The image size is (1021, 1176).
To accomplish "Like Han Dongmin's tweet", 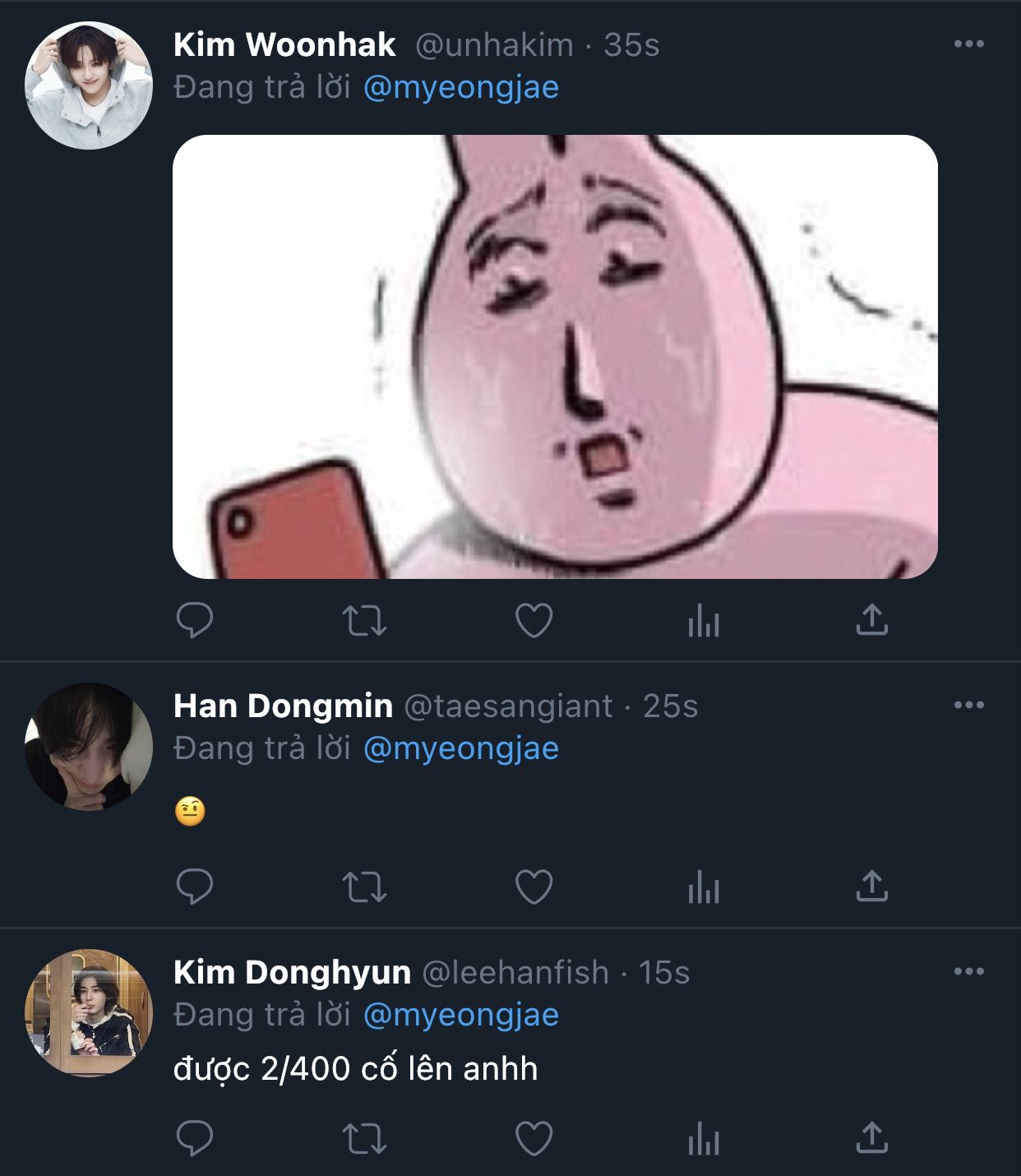I will click(x=534, y=887).
